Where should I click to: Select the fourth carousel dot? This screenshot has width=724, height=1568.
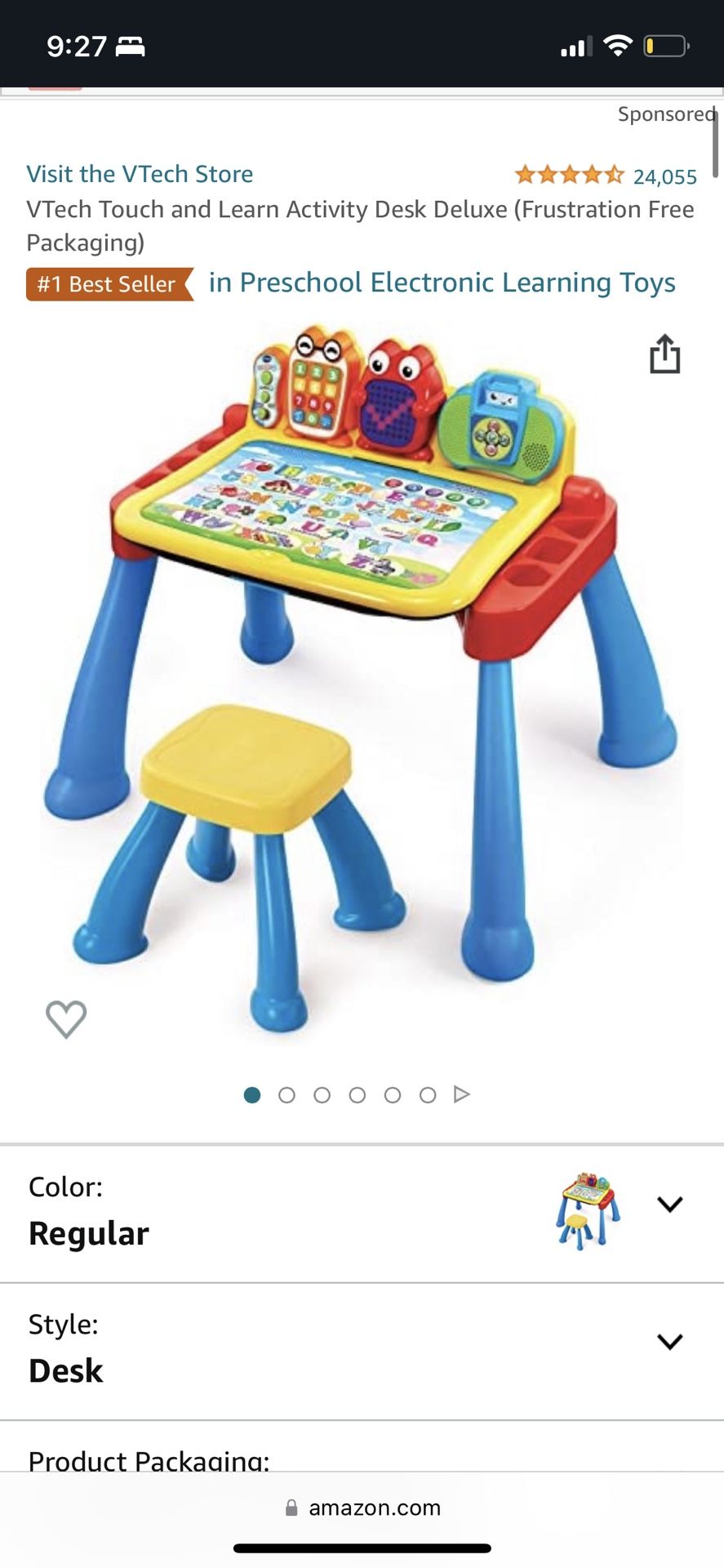358,1094
